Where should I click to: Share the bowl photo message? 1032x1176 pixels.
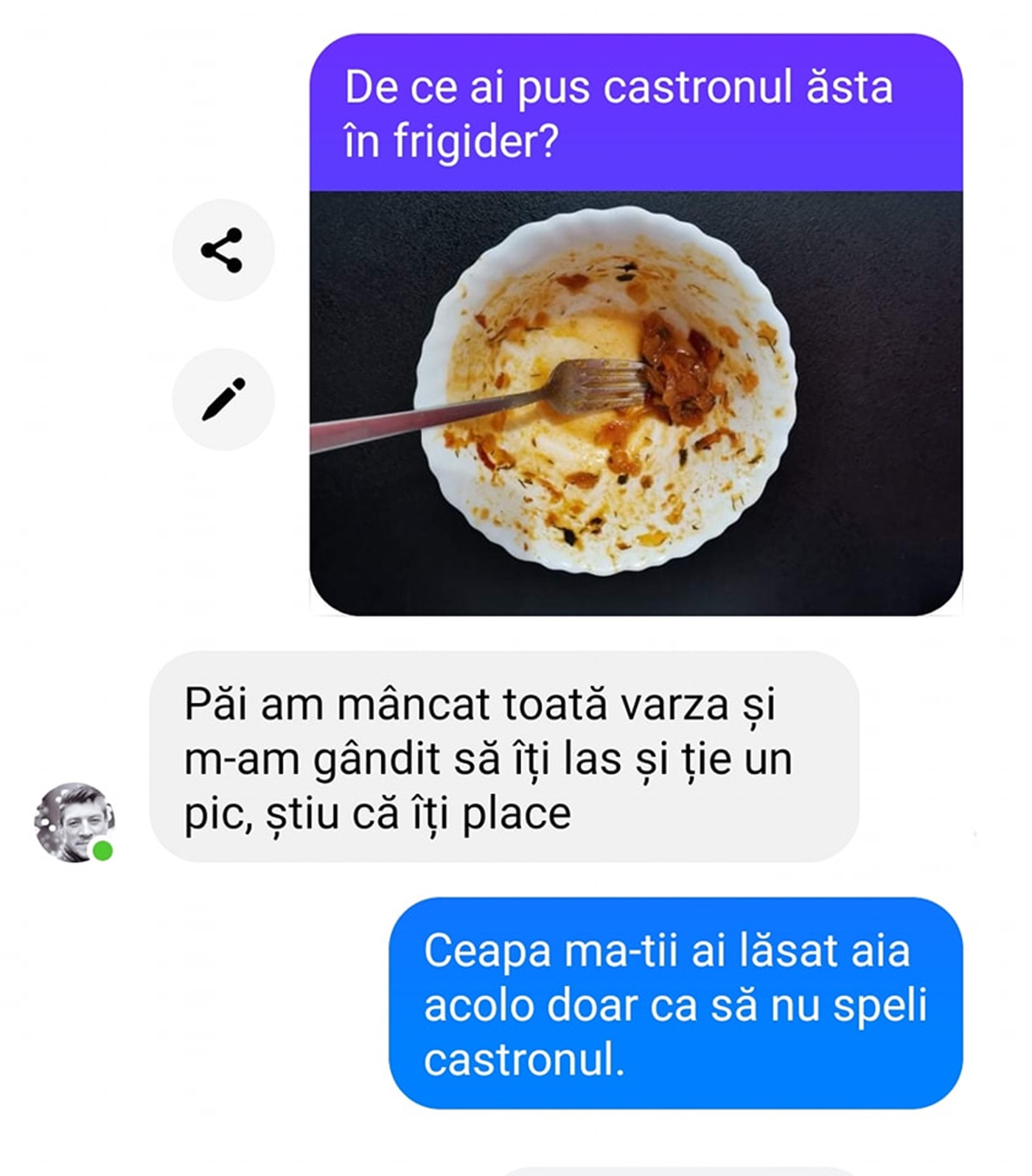click(x=223, y=250)
